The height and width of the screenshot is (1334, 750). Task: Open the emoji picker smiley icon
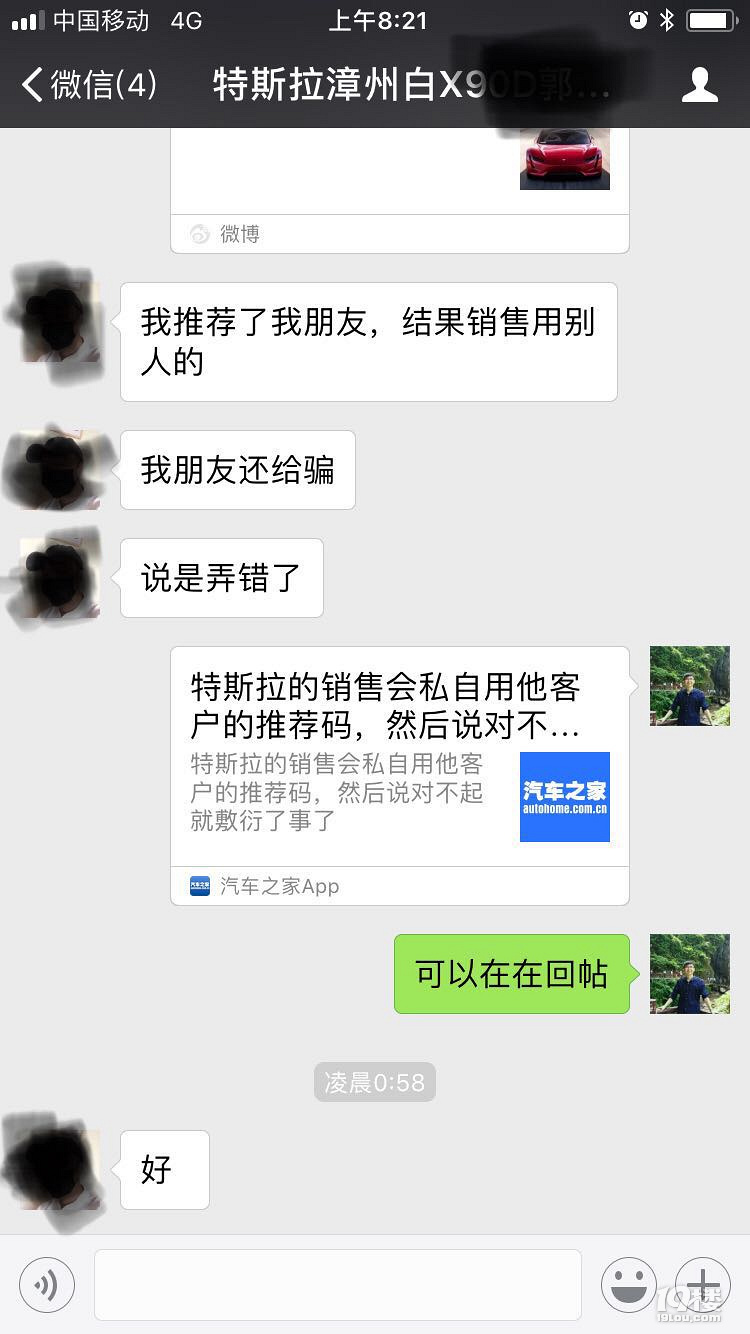point(628,1284)
